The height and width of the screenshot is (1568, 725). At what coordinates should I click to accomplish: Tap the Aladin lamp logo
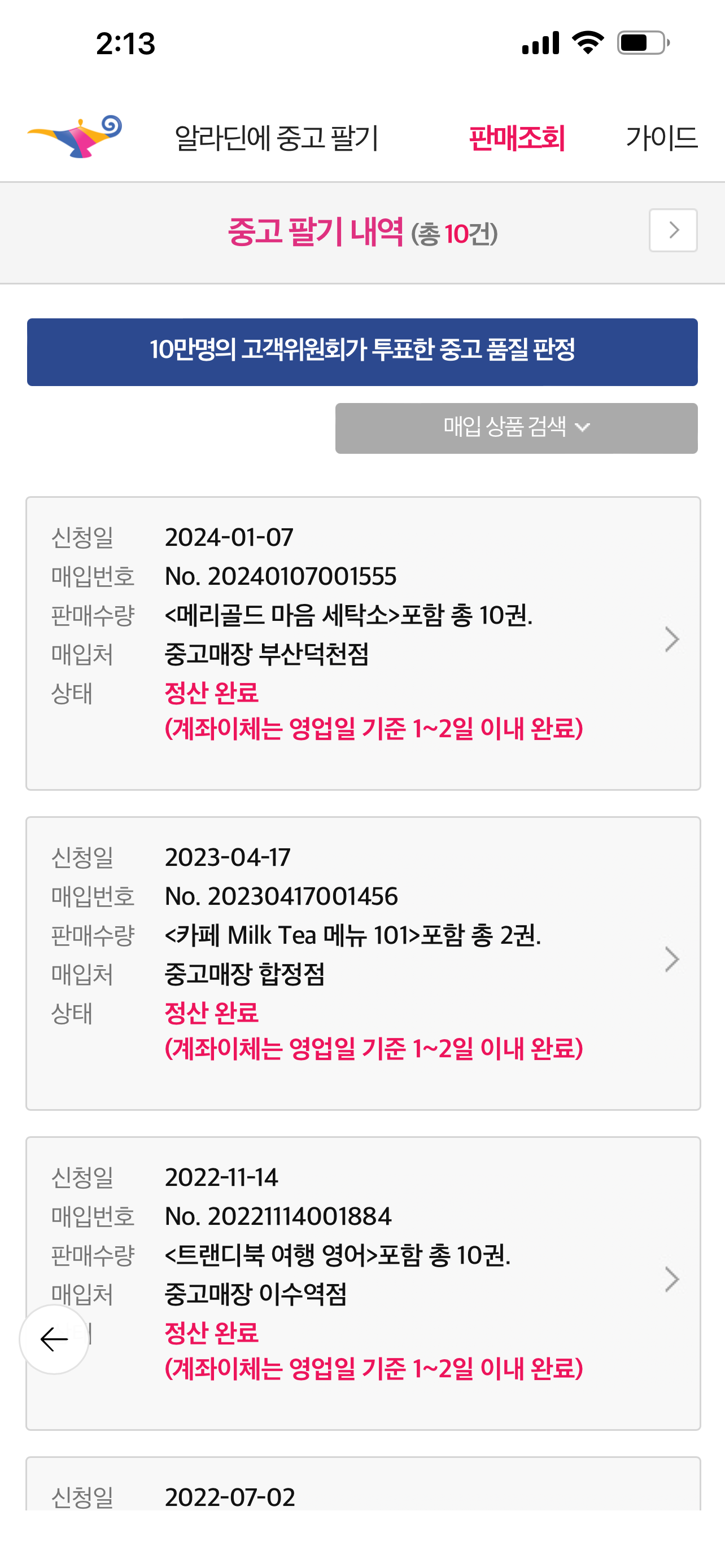pos(75,137)
